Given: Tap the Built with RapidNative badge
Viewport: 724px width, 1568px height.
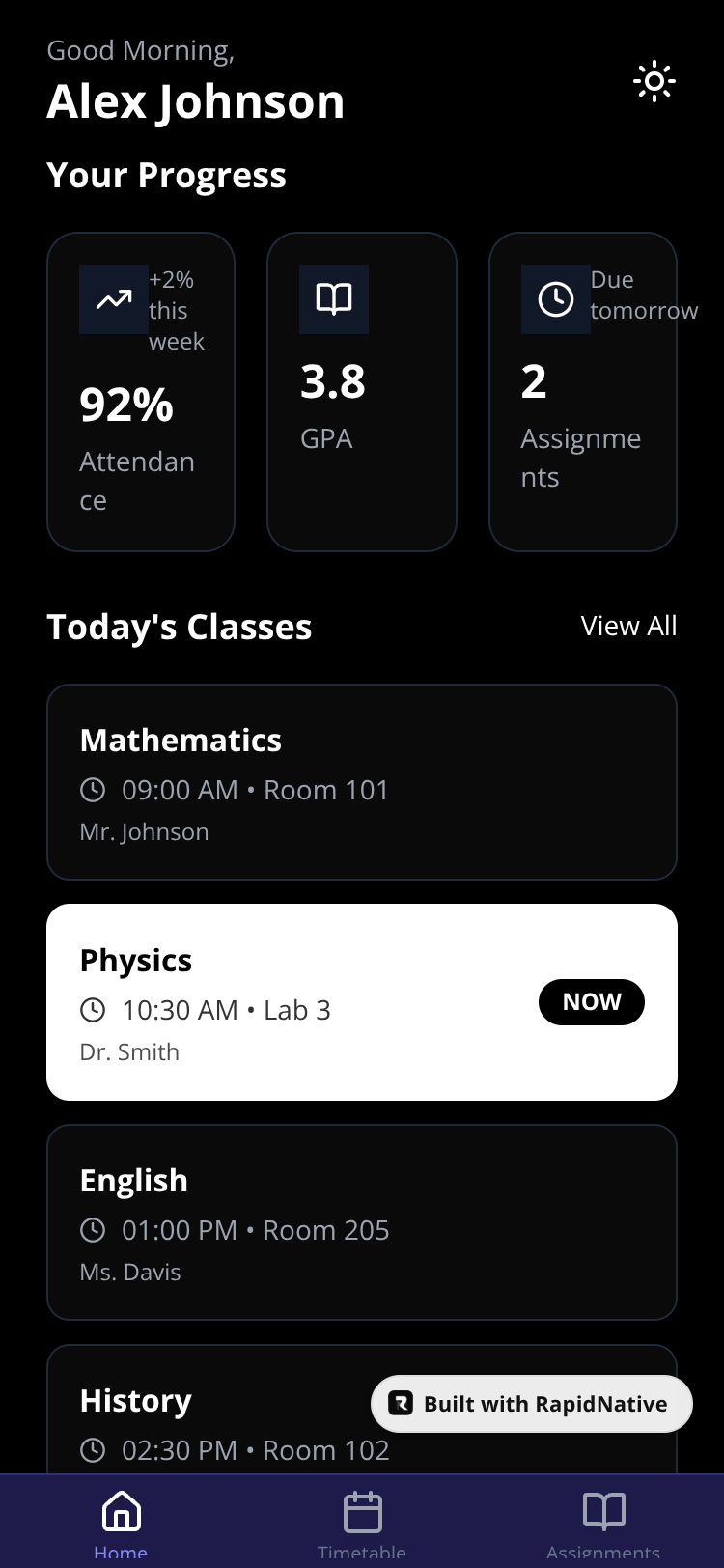Looking at the screenshot, I should [532, 1404].
